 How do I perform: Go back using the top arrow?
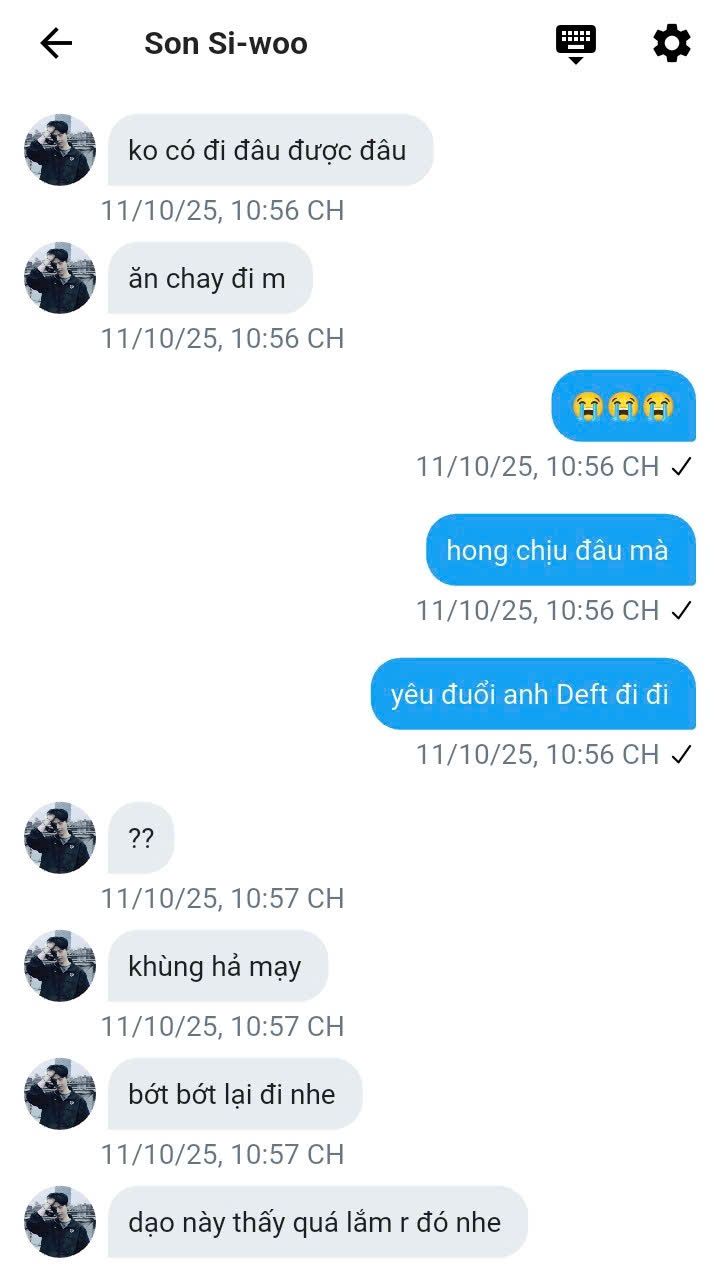(x=56, y=43)
